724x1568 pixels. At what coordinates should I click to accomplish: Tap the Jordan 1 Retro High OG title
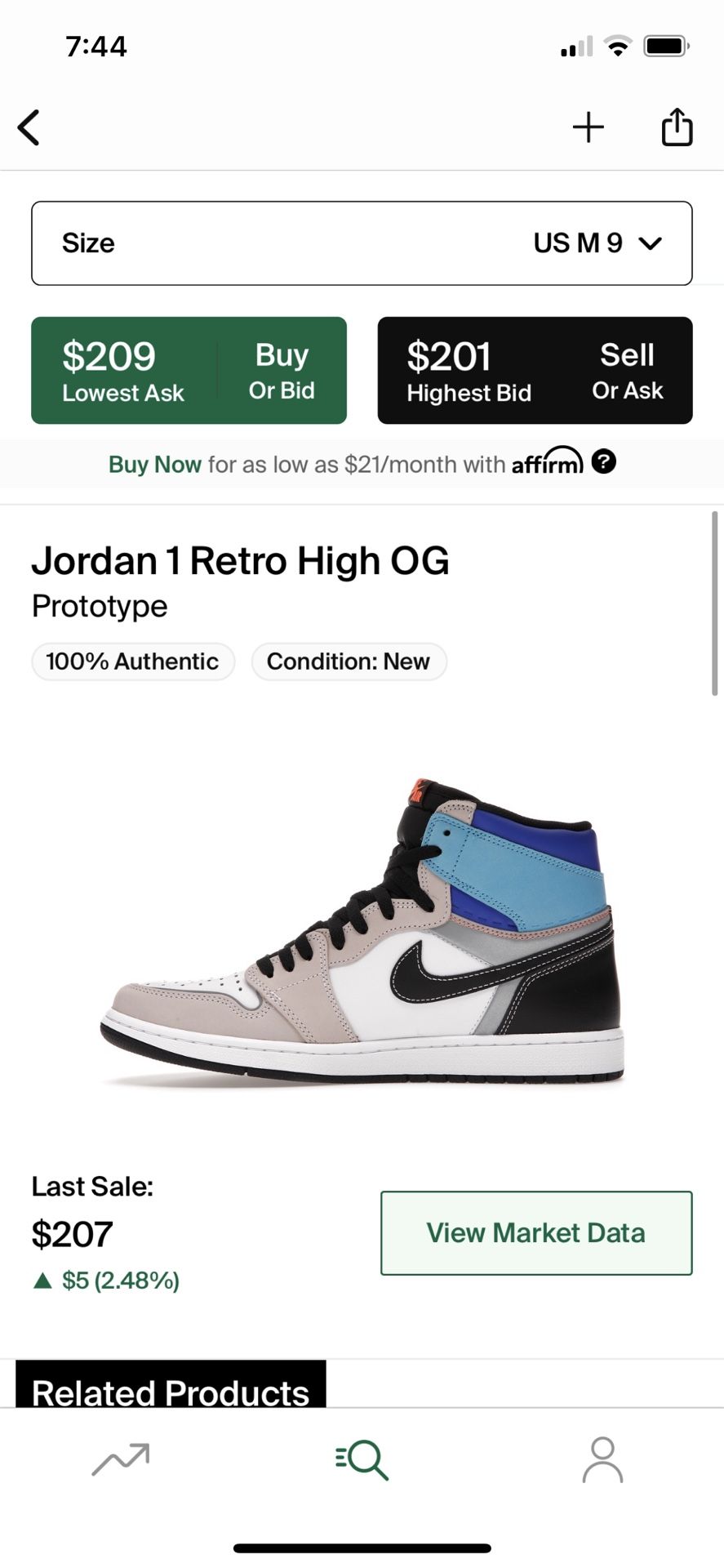[x=240, y=560]
